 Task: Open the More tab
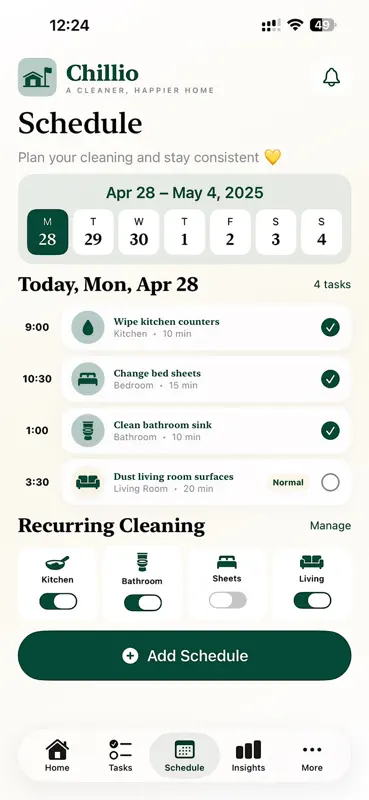pos(312,756)
